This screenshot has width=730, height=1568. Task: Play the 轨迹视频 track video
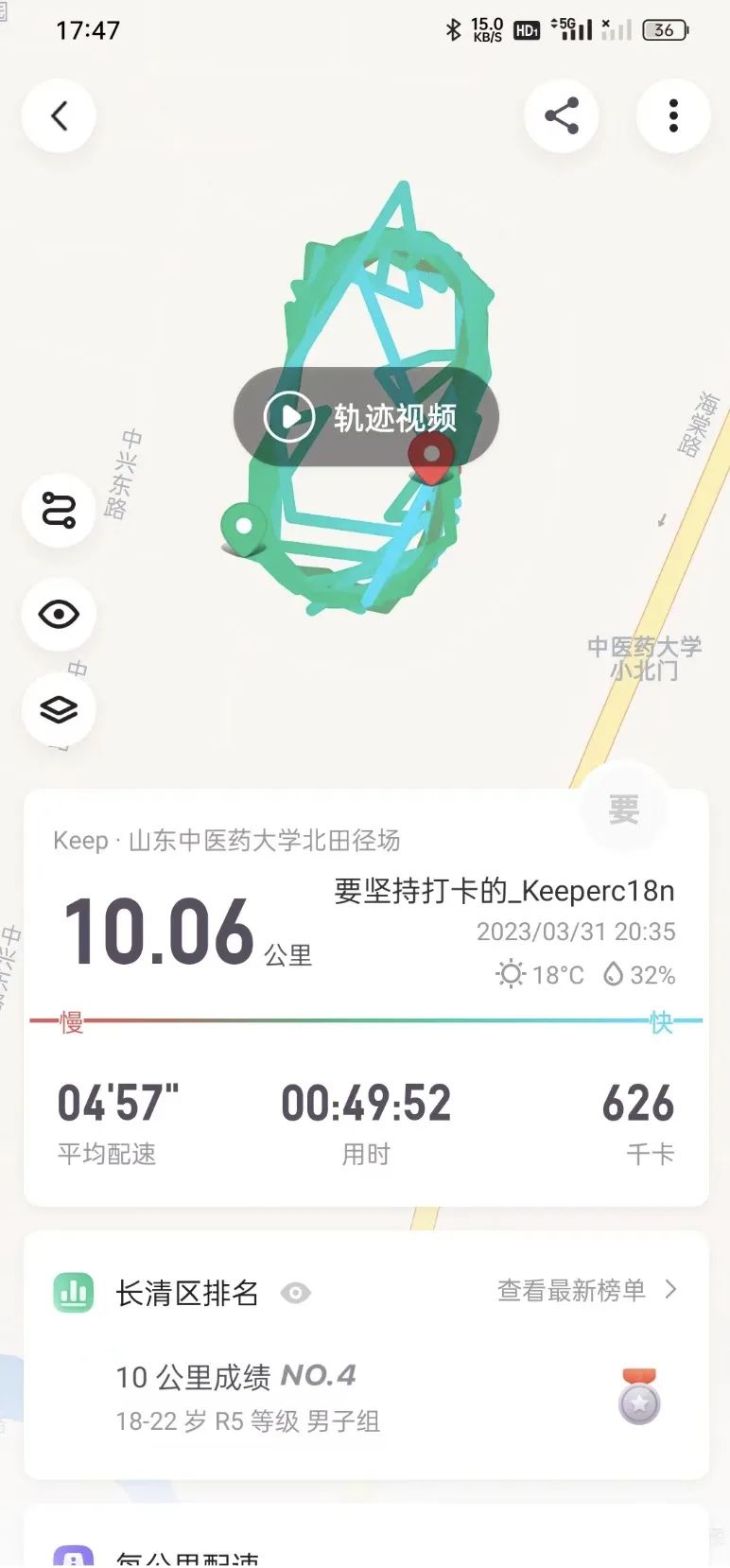[366, 417]
